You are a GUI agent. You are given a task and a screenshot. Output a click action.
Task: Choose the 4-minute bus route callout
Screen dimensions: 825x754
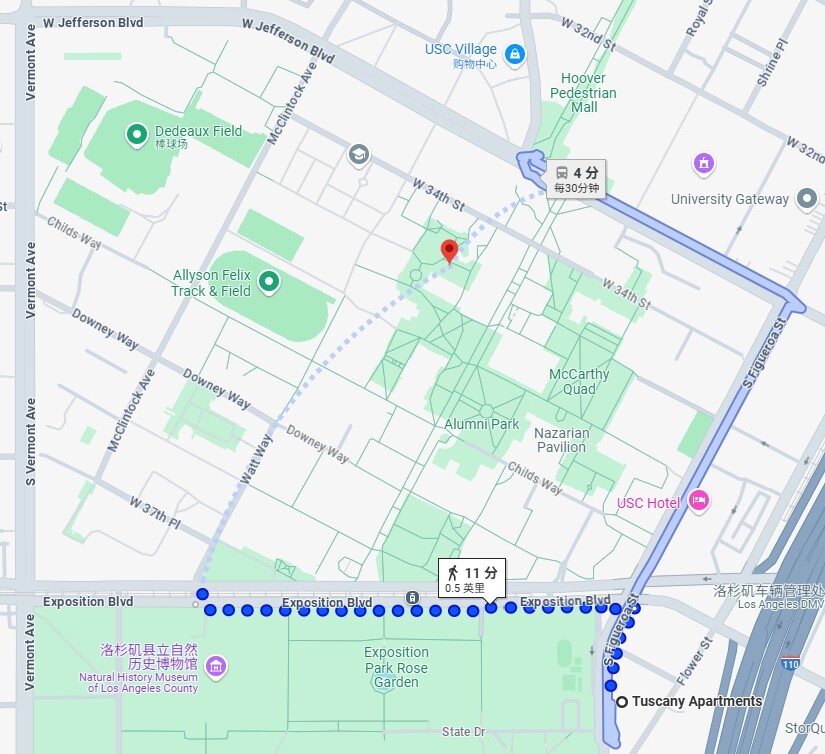click(575, 178)
